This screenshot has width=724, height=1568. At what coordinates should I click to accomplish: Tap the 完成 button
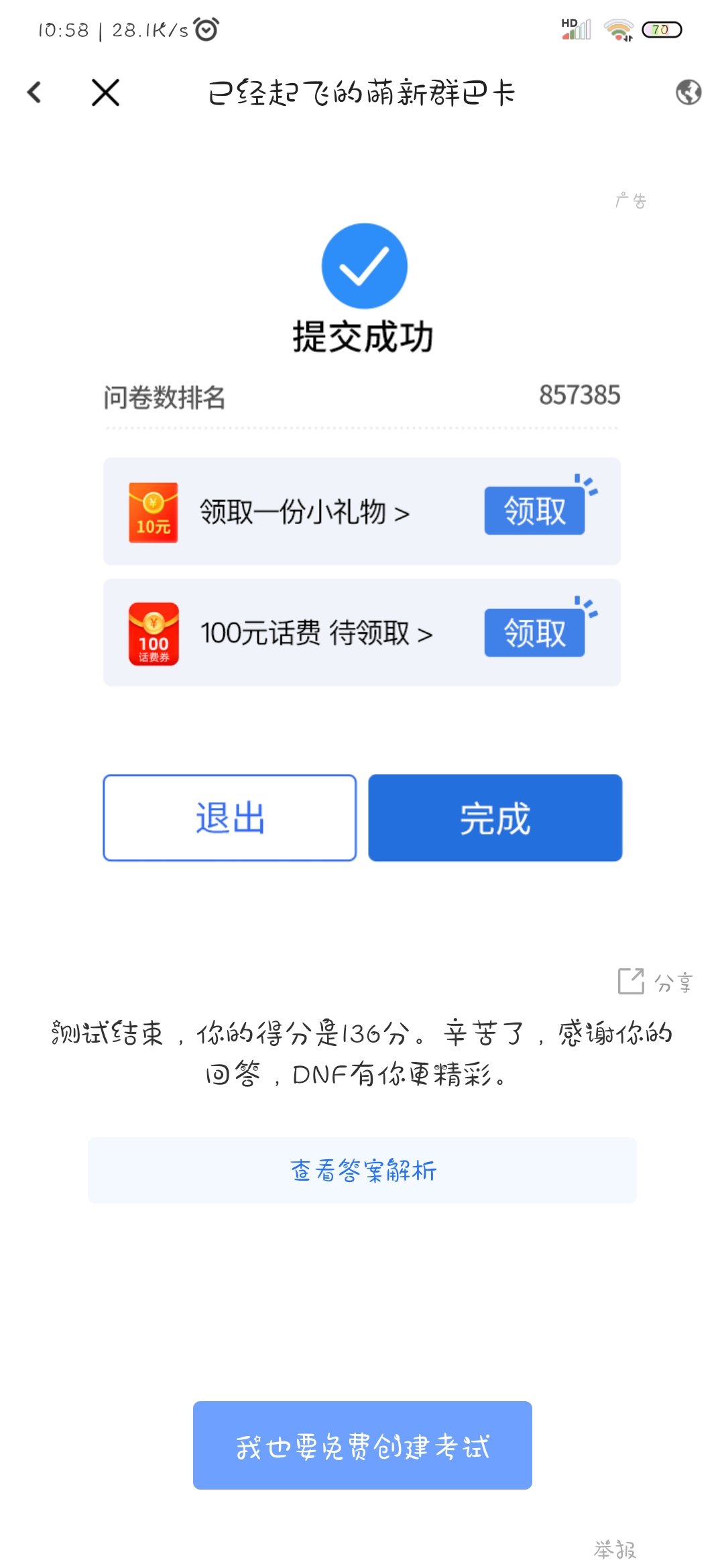[x=495, y=818]
